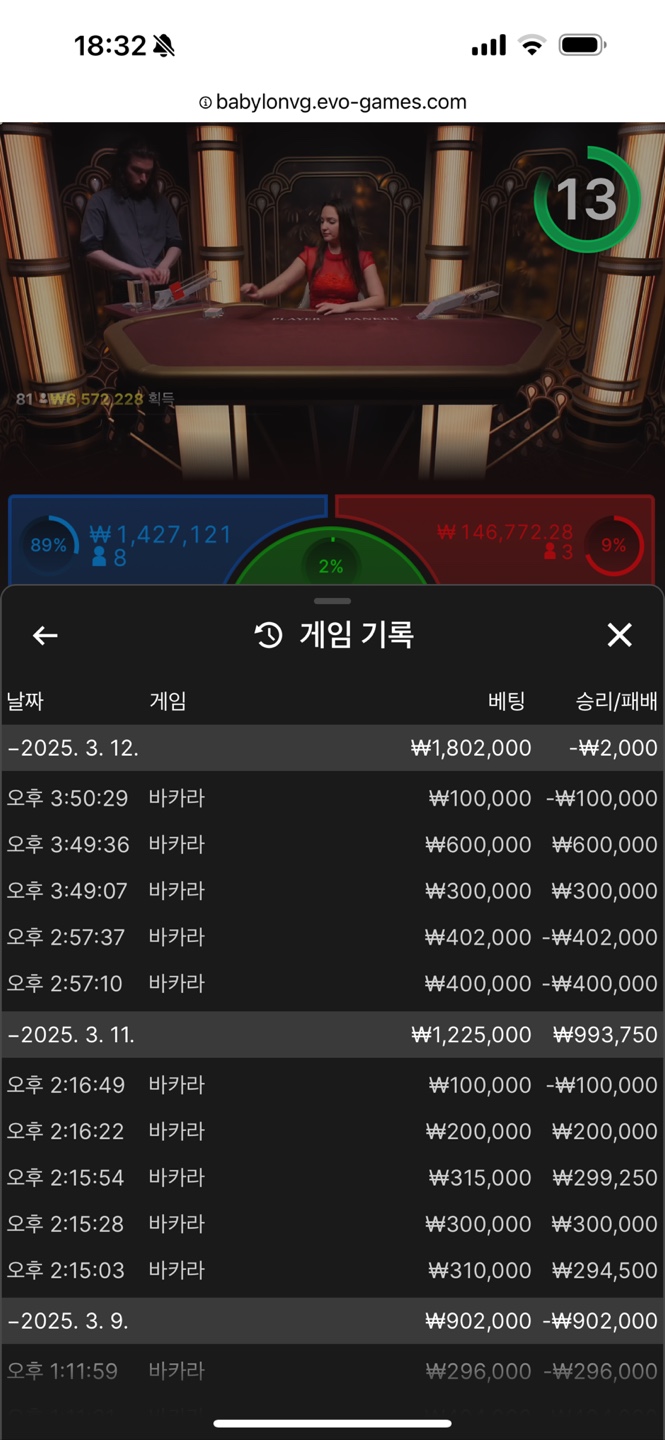Open the 오후 2:15:03 바카라 record
The height and width of the screenshot is (1440, 665).
coord(332,1270)
